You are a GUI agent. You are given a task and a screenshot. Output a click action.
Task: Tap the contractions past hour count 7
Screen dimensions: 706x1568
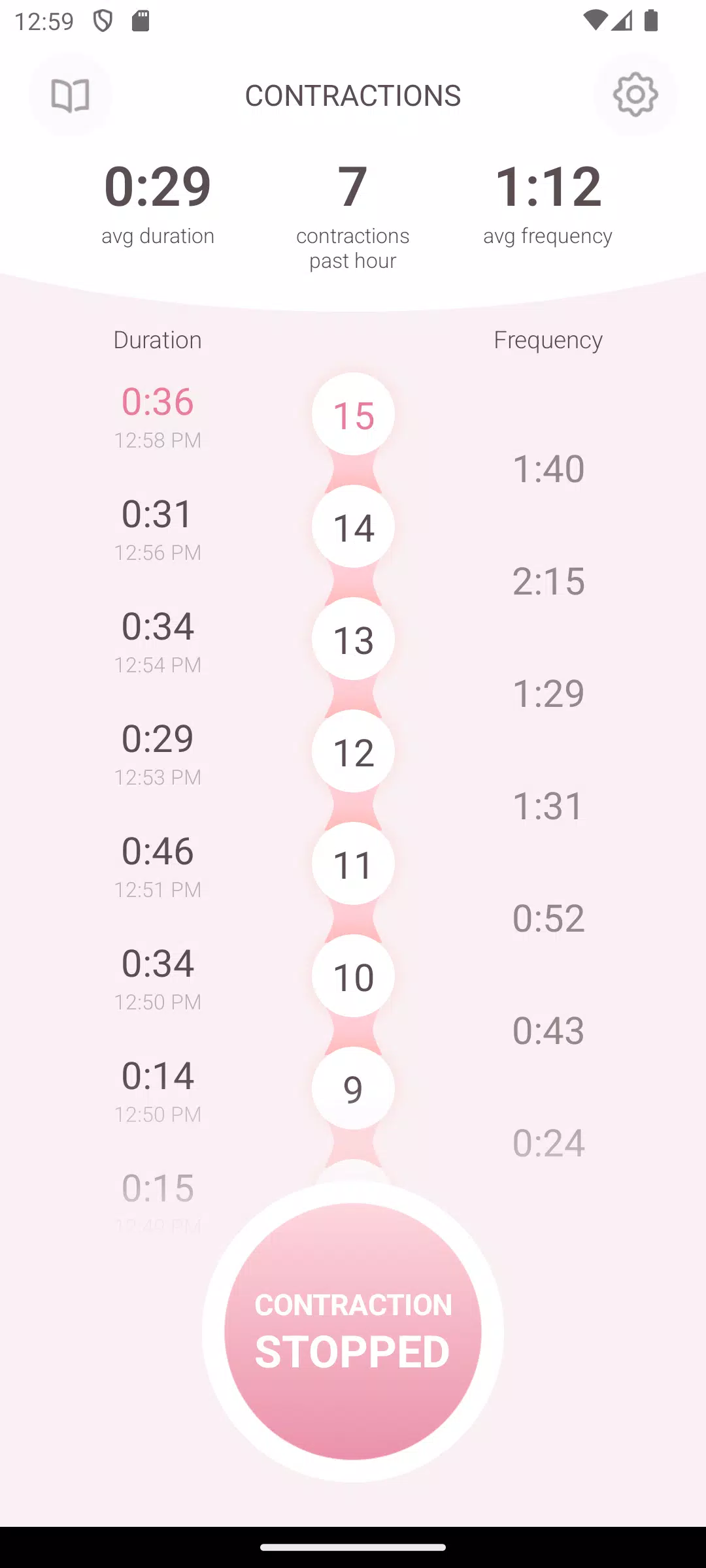(353, 186)
